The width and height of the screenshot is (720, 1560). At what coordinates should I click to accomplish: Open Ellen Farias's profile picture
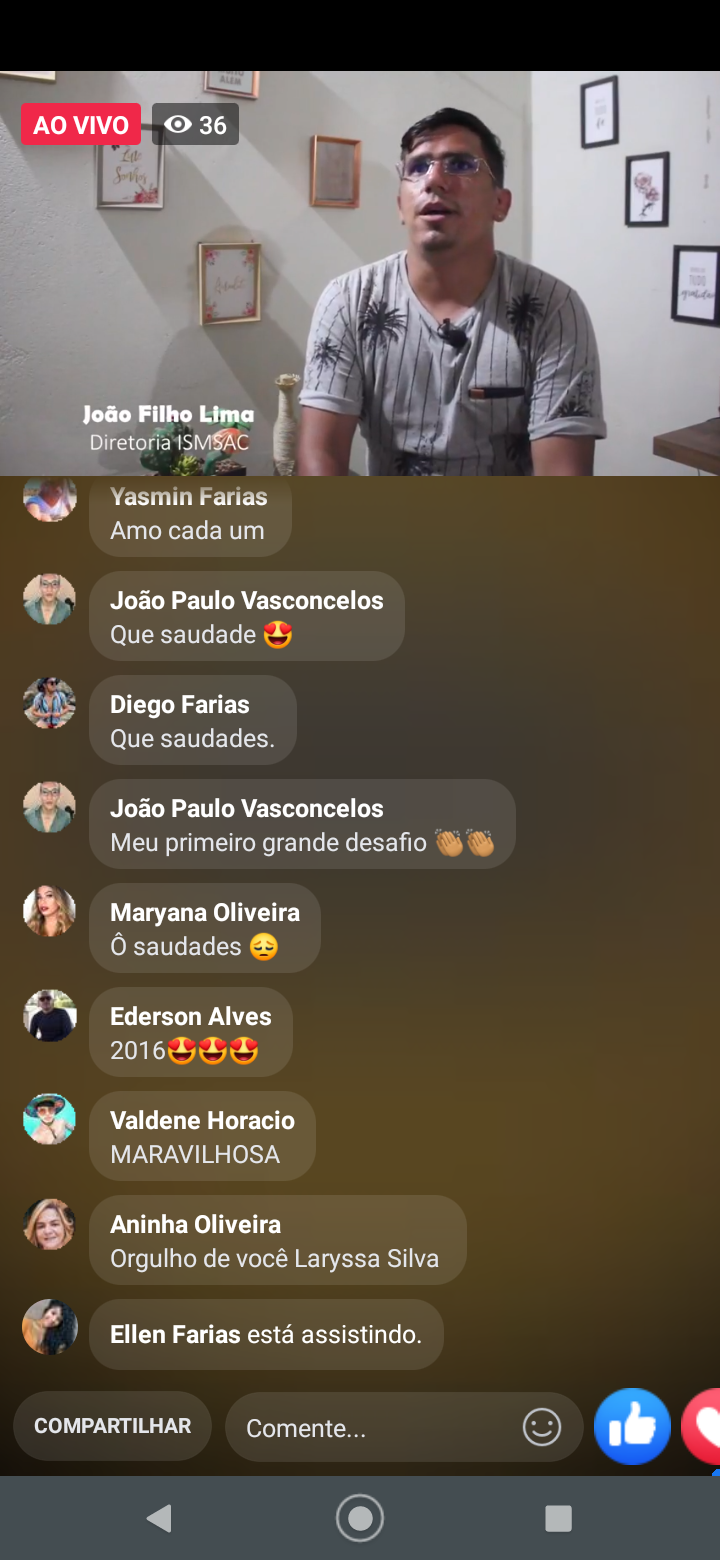49,1328
